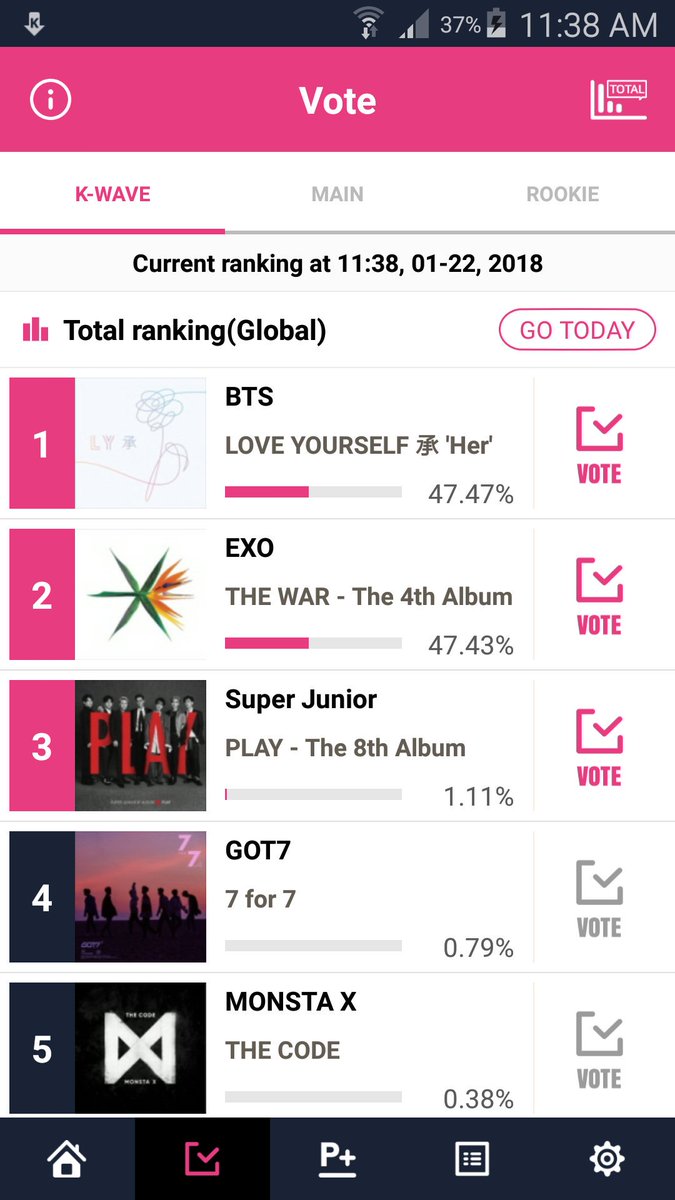Open the info icon in the header

pos(50,100)
